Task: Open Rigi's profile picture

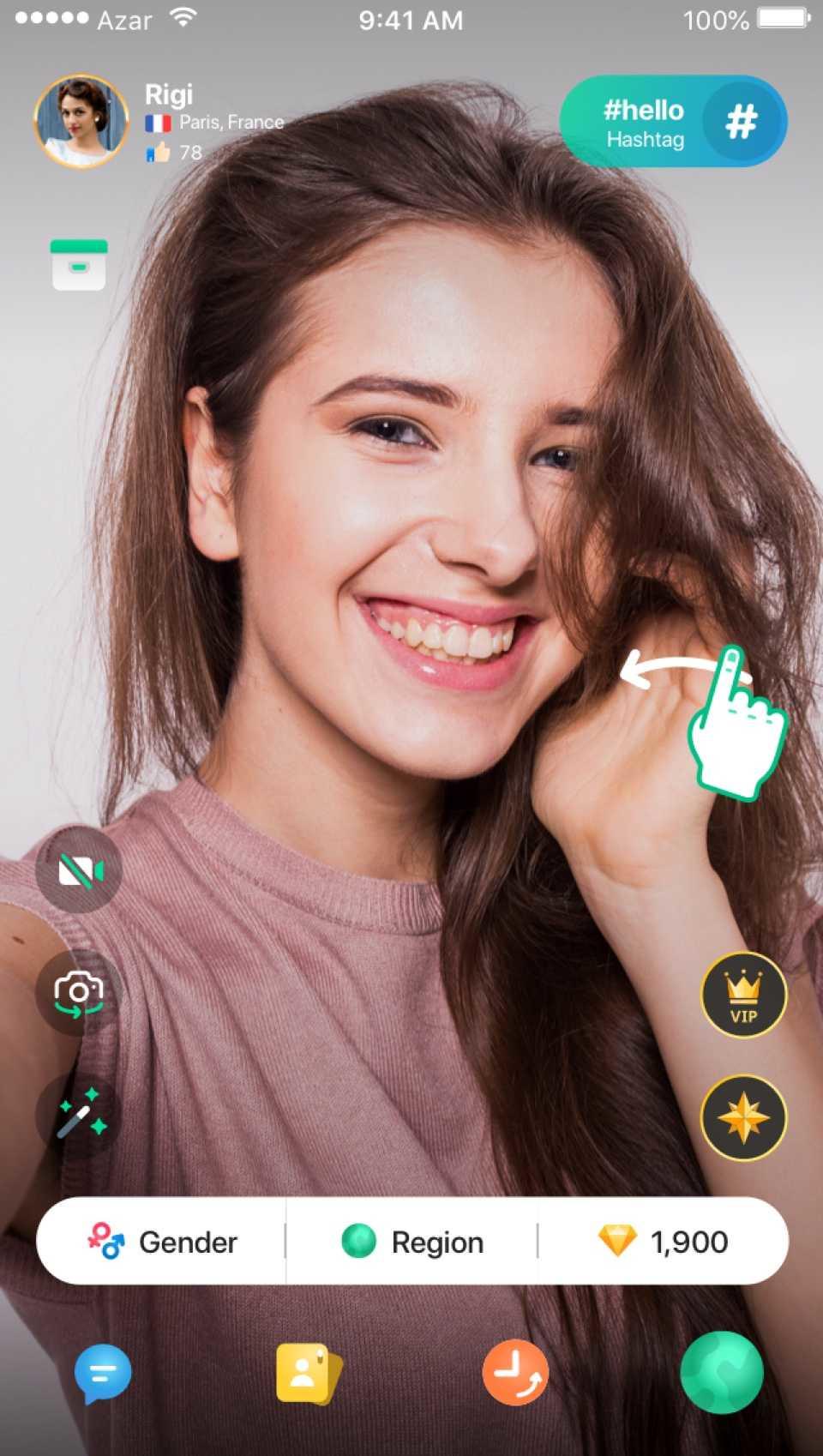Action: click(81, 121)
